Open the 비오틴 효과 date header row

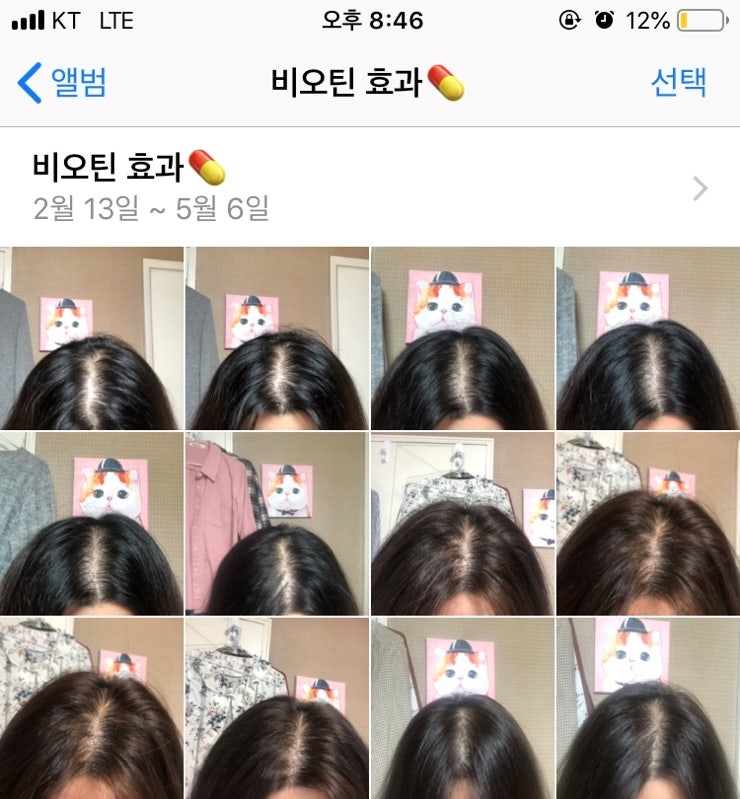coord(370,187)
